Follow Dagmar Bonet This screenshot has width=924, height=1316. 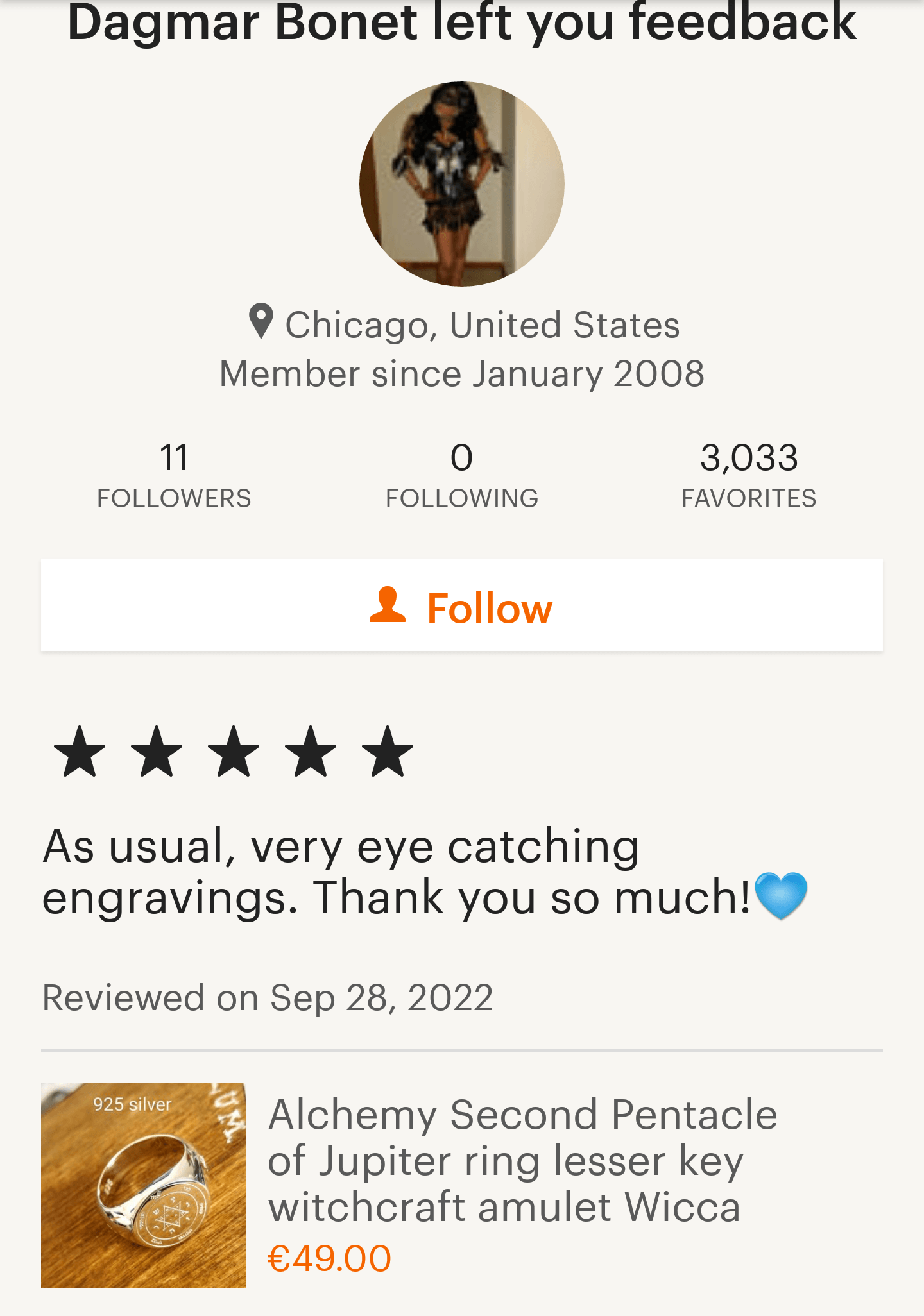(x=462, y=606)
